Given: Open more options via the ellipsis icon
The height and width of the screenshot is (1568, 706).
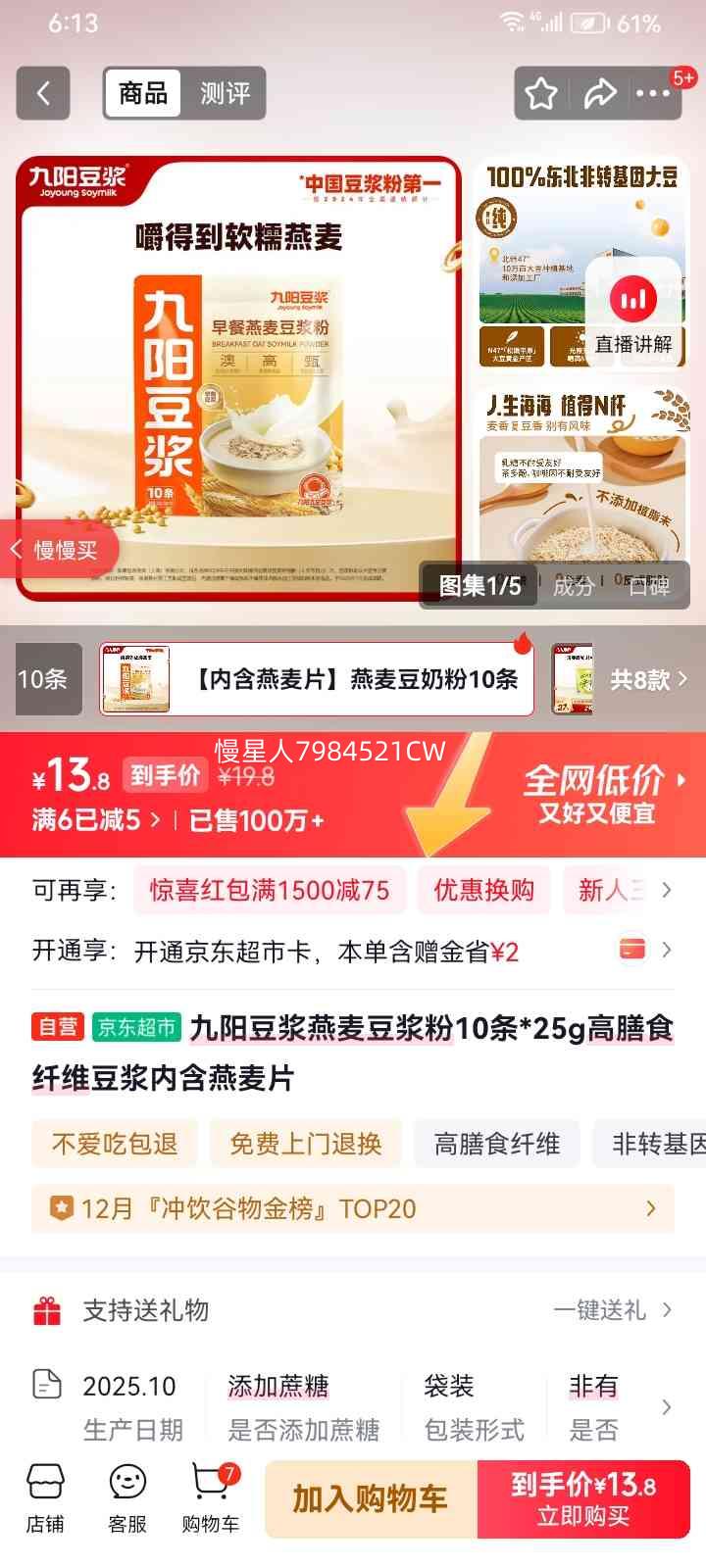Looking at the screenshot, I should [655, 93].
